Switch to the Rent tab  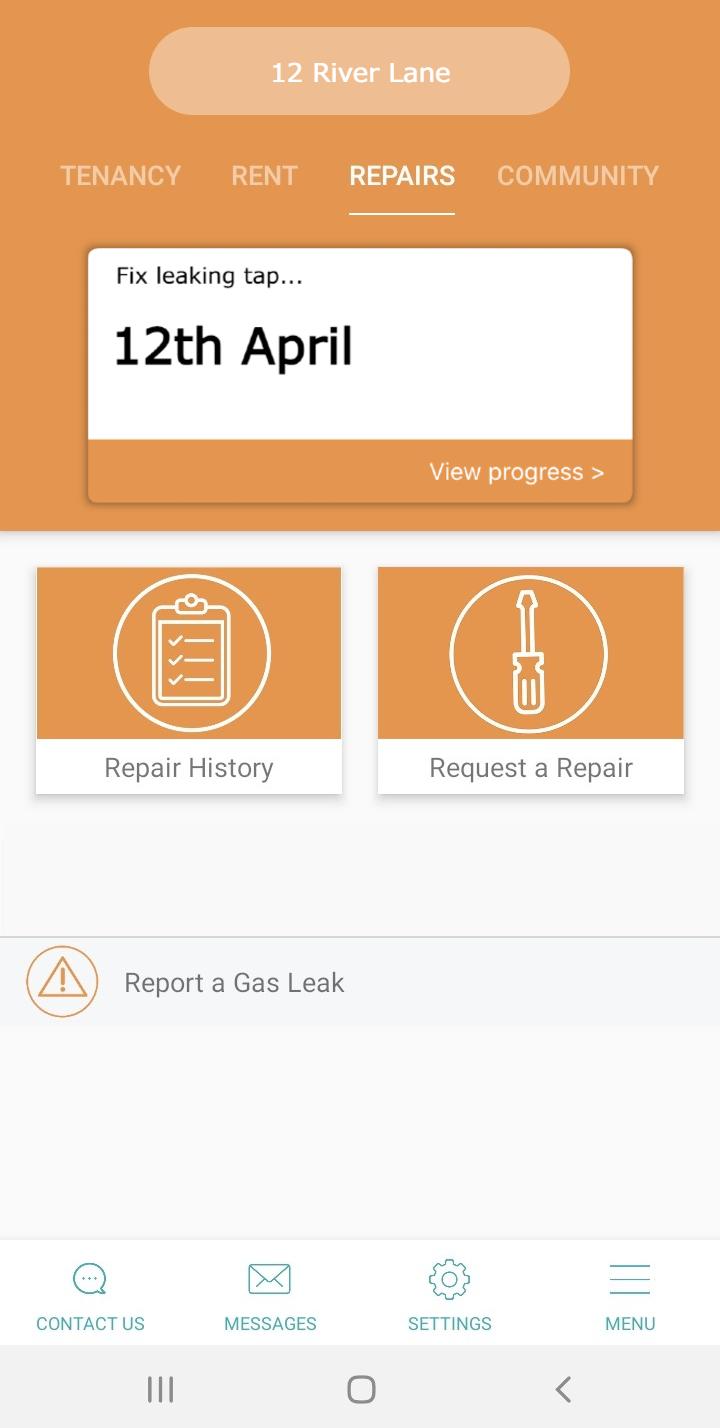click(264, 176)
